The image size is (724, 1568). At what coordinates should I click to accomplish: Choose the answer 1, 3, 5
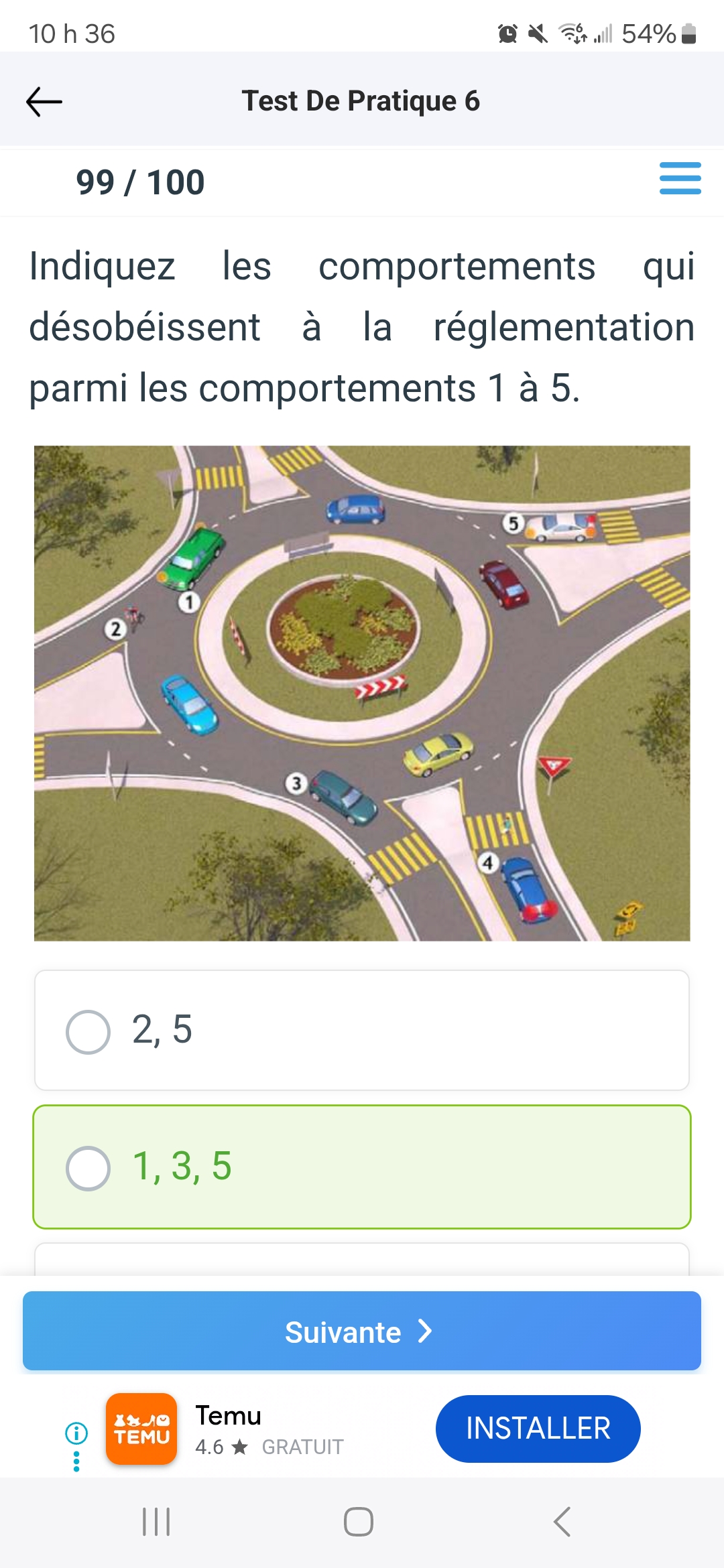(362, 1167)
